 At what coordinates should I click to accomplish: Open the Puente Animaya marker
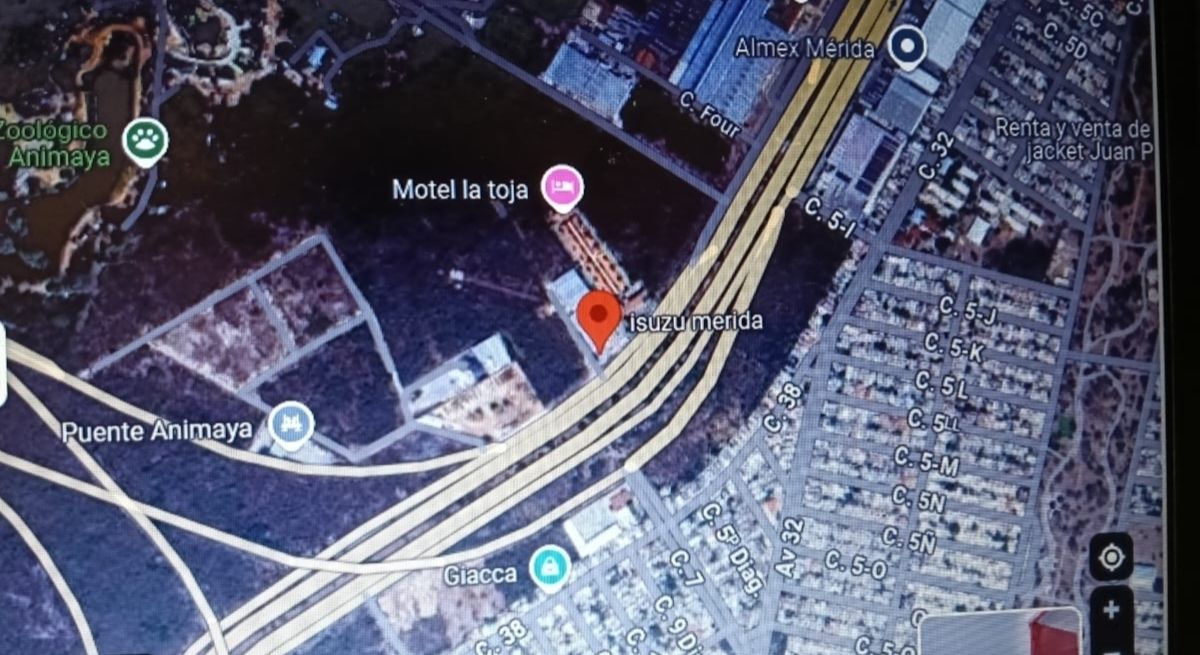291,425
